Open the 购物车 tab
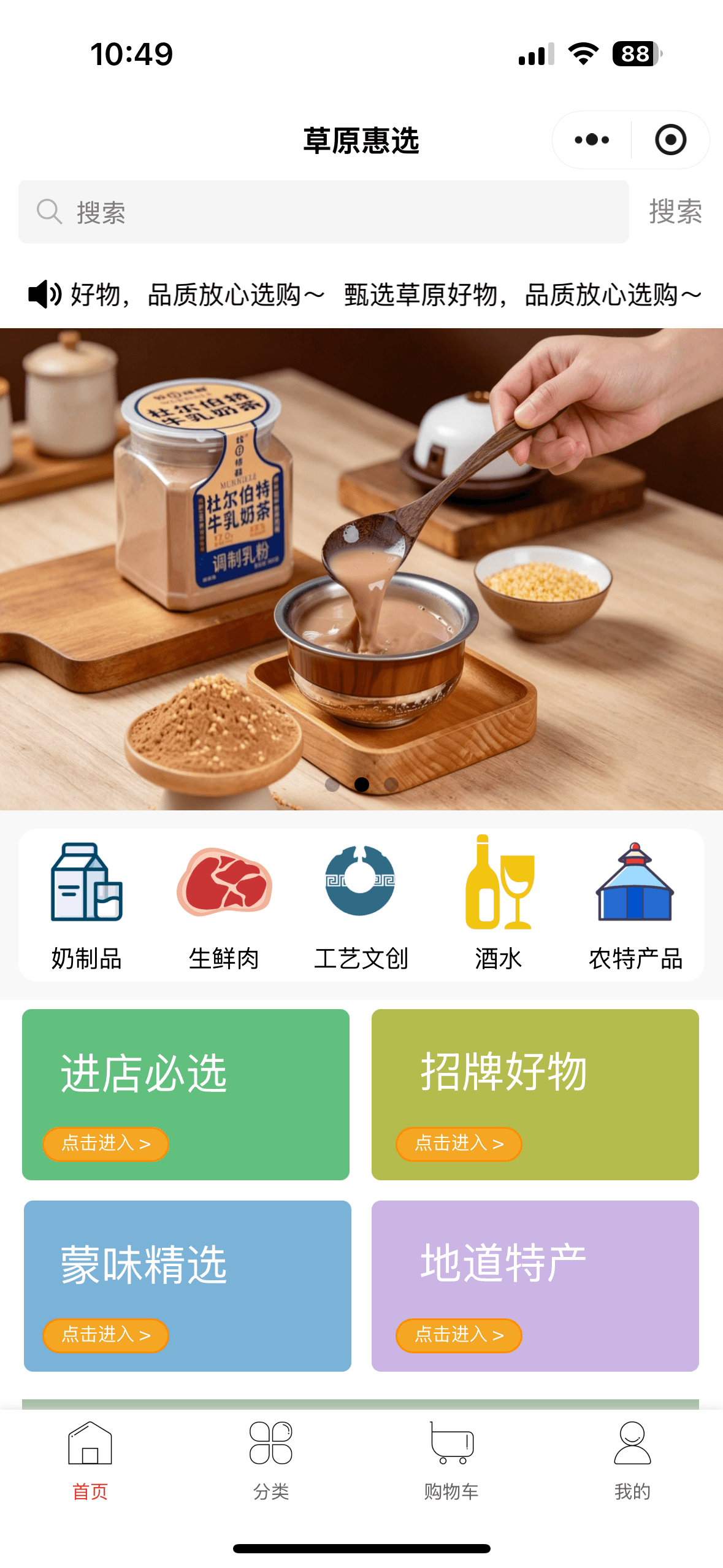The image size is (723, 1568). pyautogui.click(x=451, y=1461)
